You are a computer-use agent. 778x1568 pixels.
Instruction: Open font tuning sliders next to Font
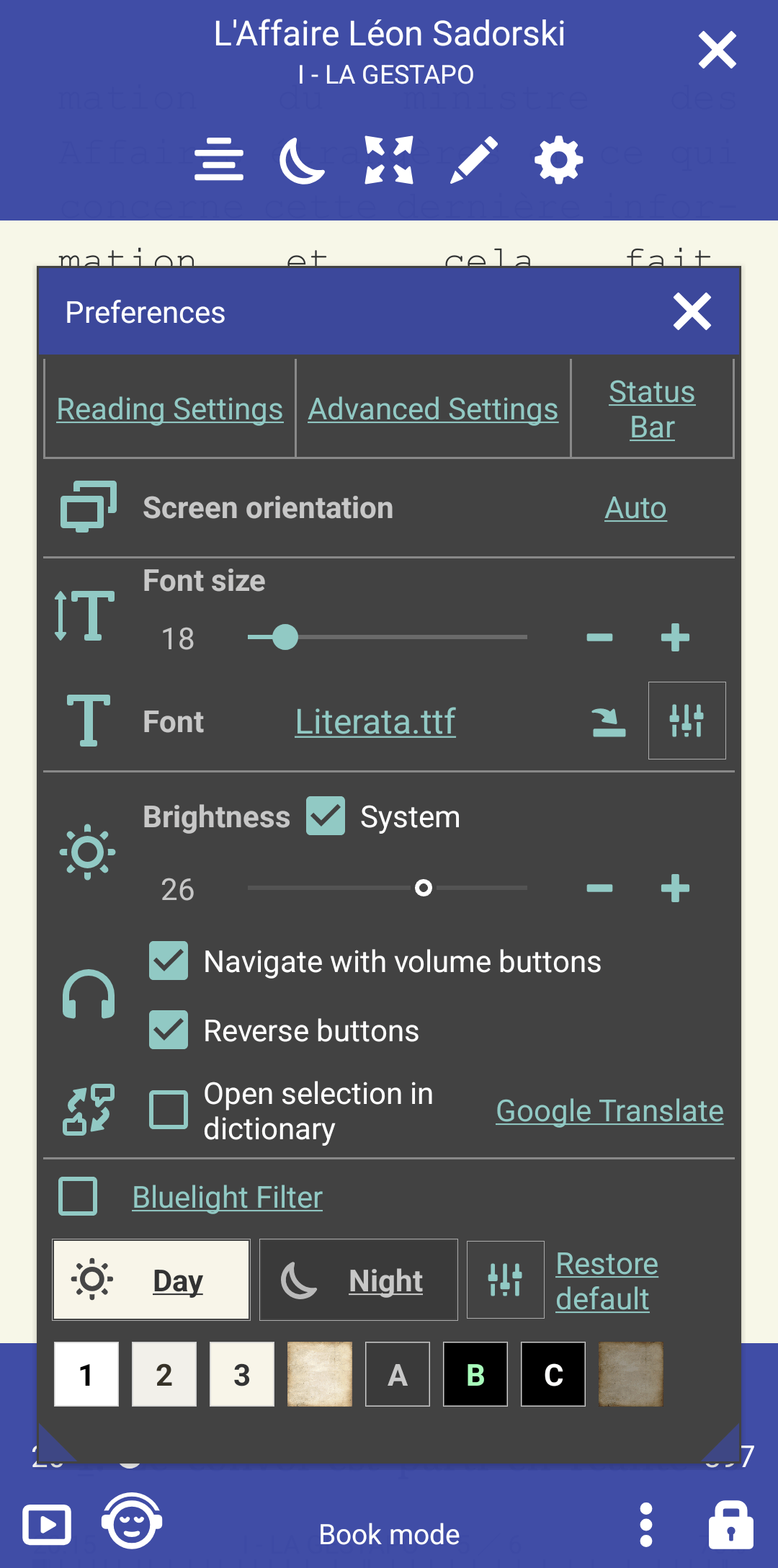[687, 721]
